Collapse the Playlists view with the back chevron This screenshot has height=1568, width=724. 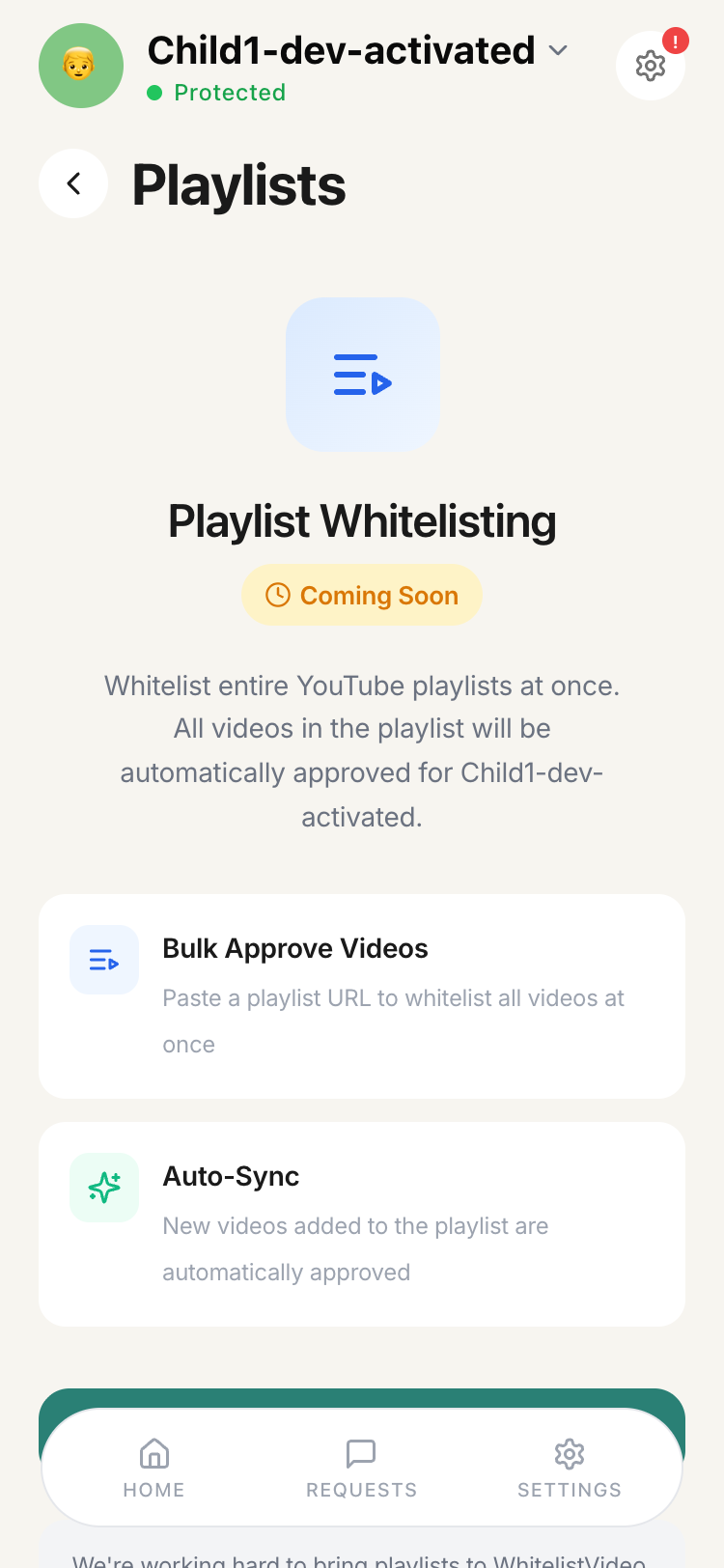(73, 183)
